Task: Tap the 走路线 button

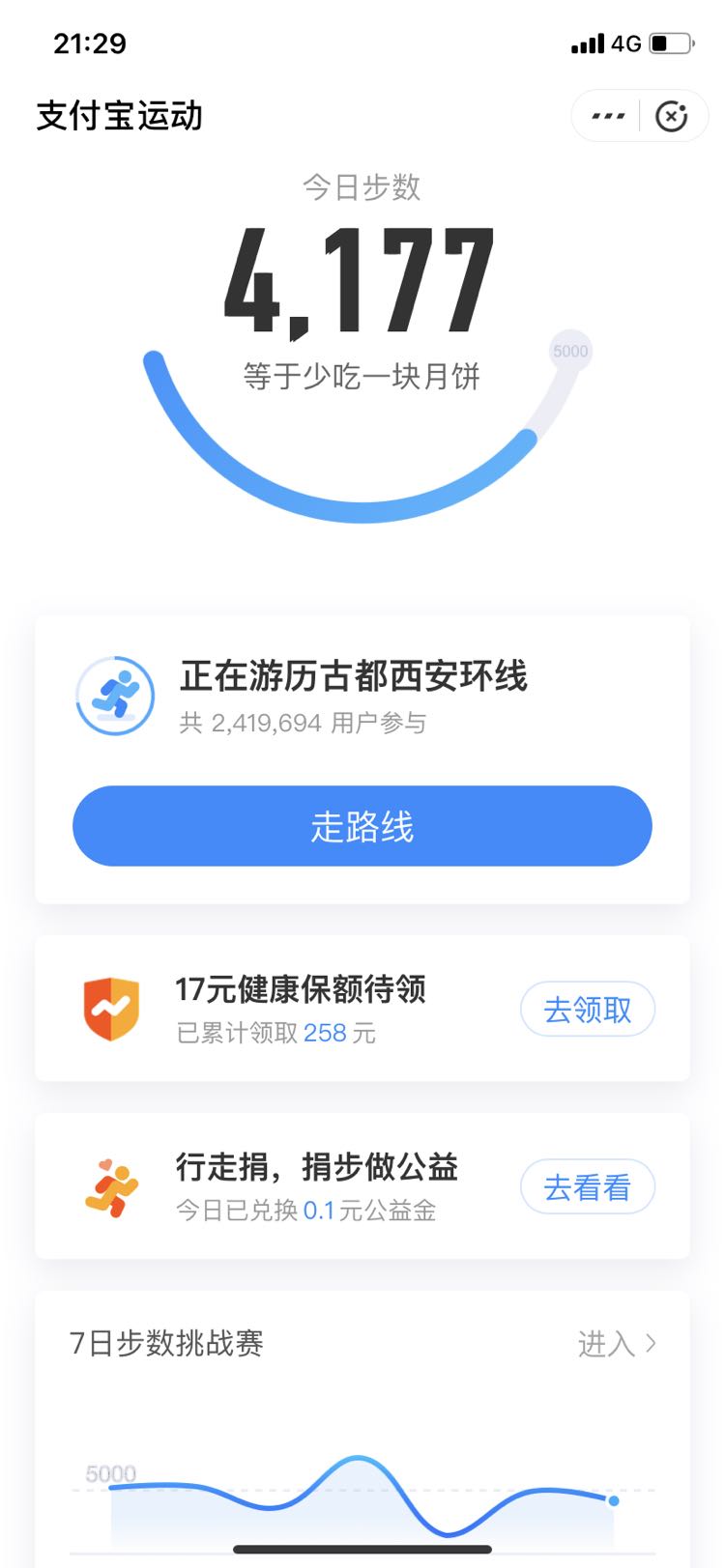Action: pos(362,826)
